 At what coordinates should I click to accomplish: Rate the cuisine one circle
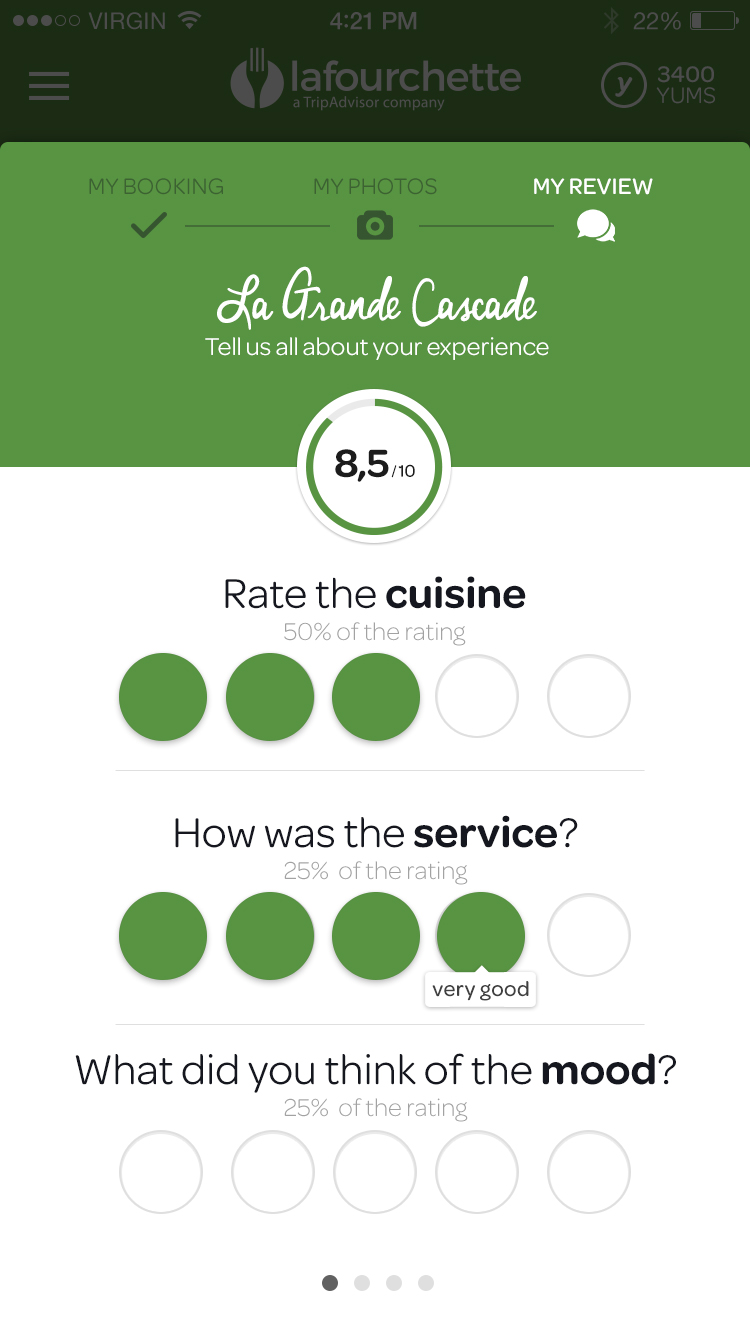[x=163, y=697]
